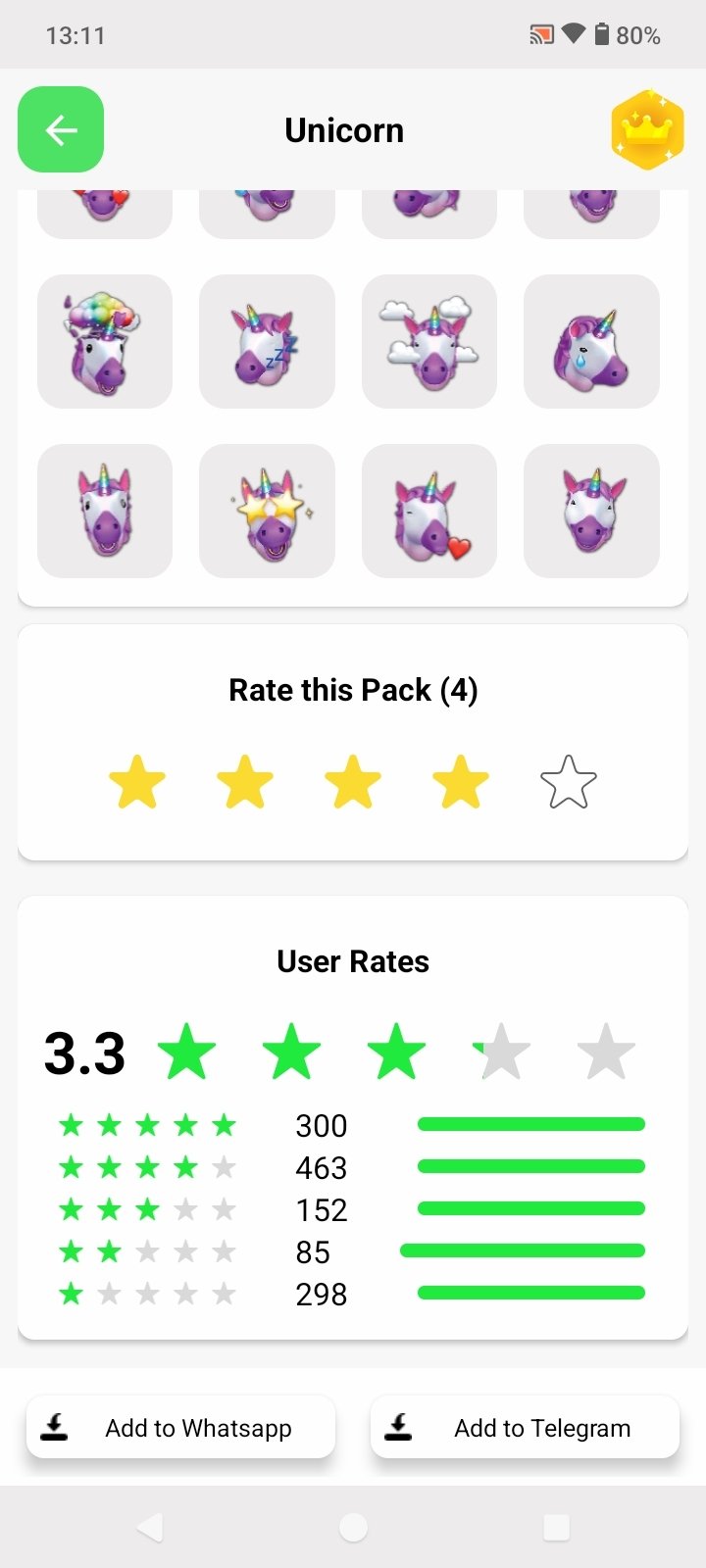
Task: Set pack rating to three stars
Action: point(353,782)
